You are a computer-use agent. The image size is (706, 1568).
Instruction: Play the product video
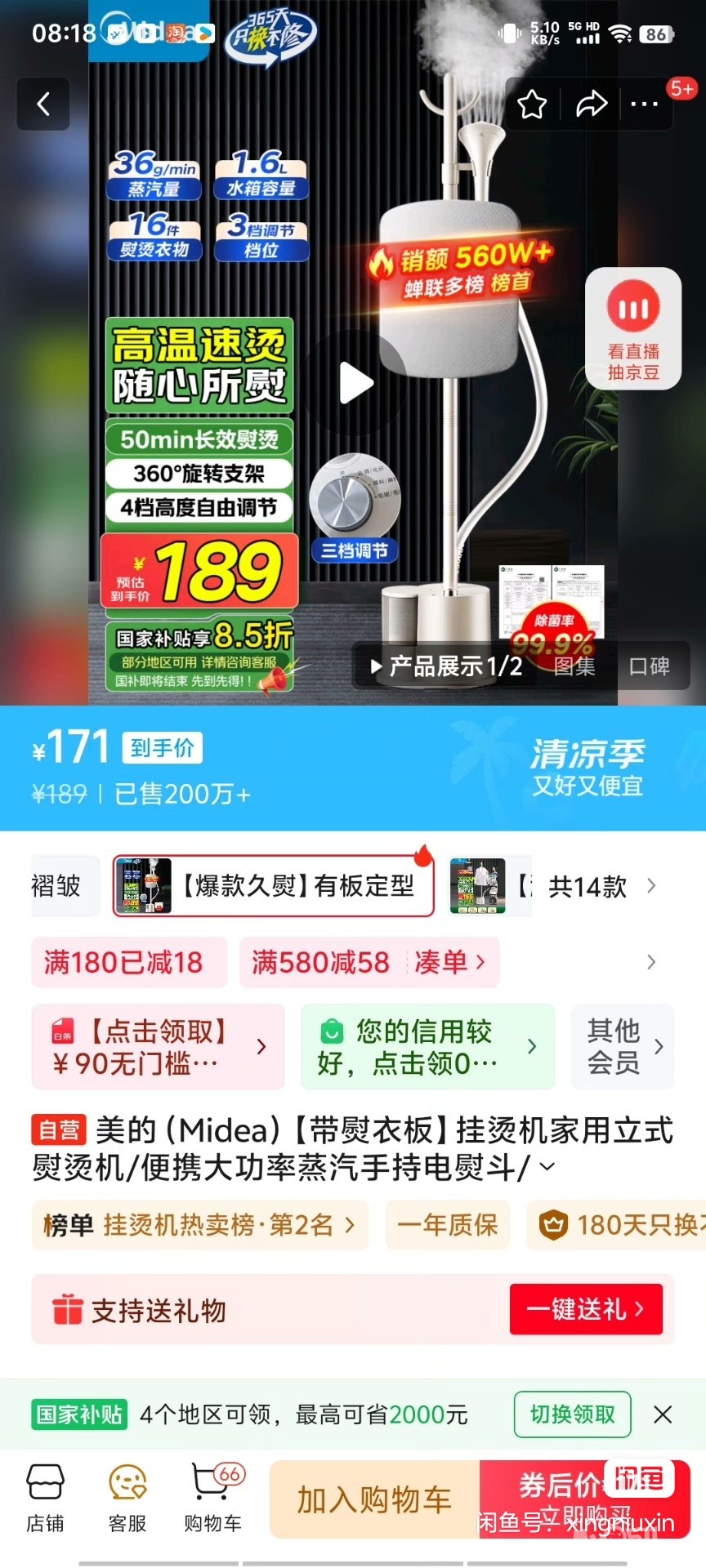pyautogui.click(x=355, y=383)
